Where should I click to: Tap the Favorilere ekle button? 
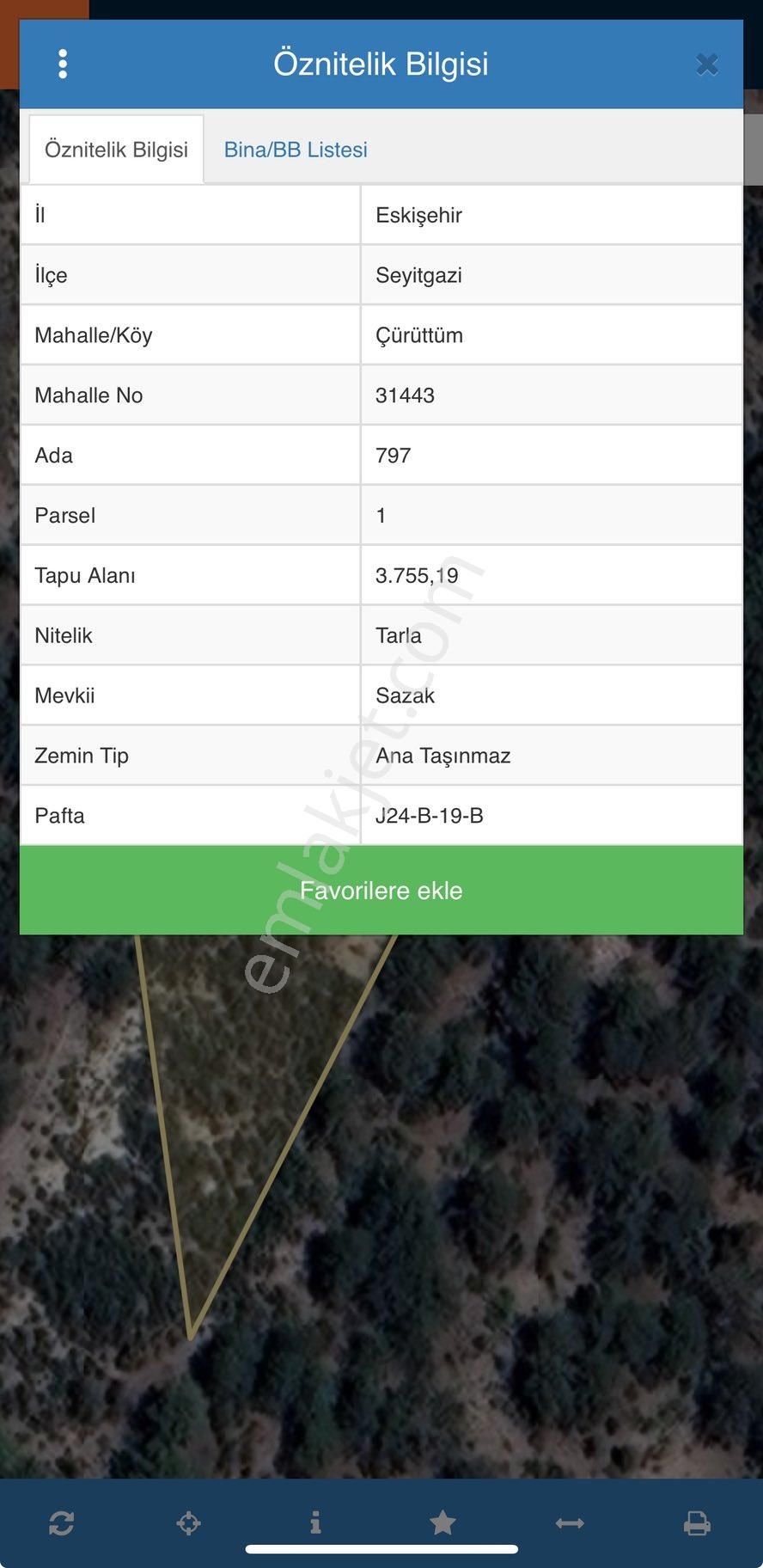point(381,890)
